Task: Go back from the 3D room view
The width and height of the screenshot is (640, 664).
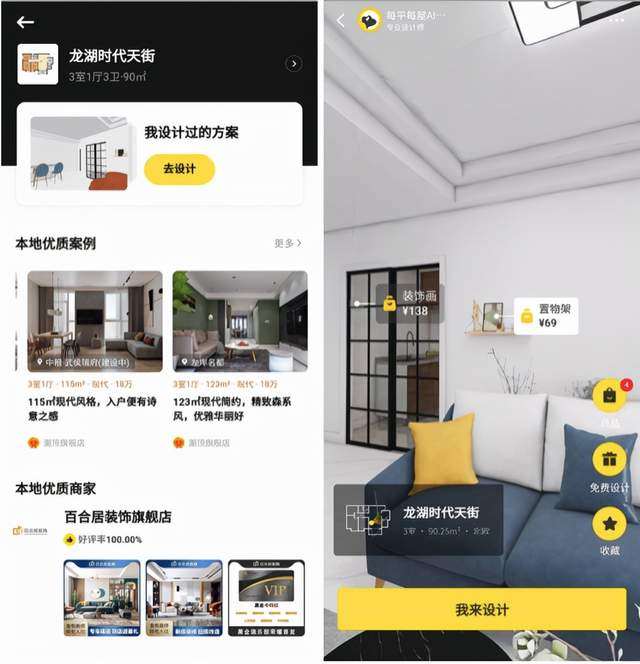Action: coord(340,21)
